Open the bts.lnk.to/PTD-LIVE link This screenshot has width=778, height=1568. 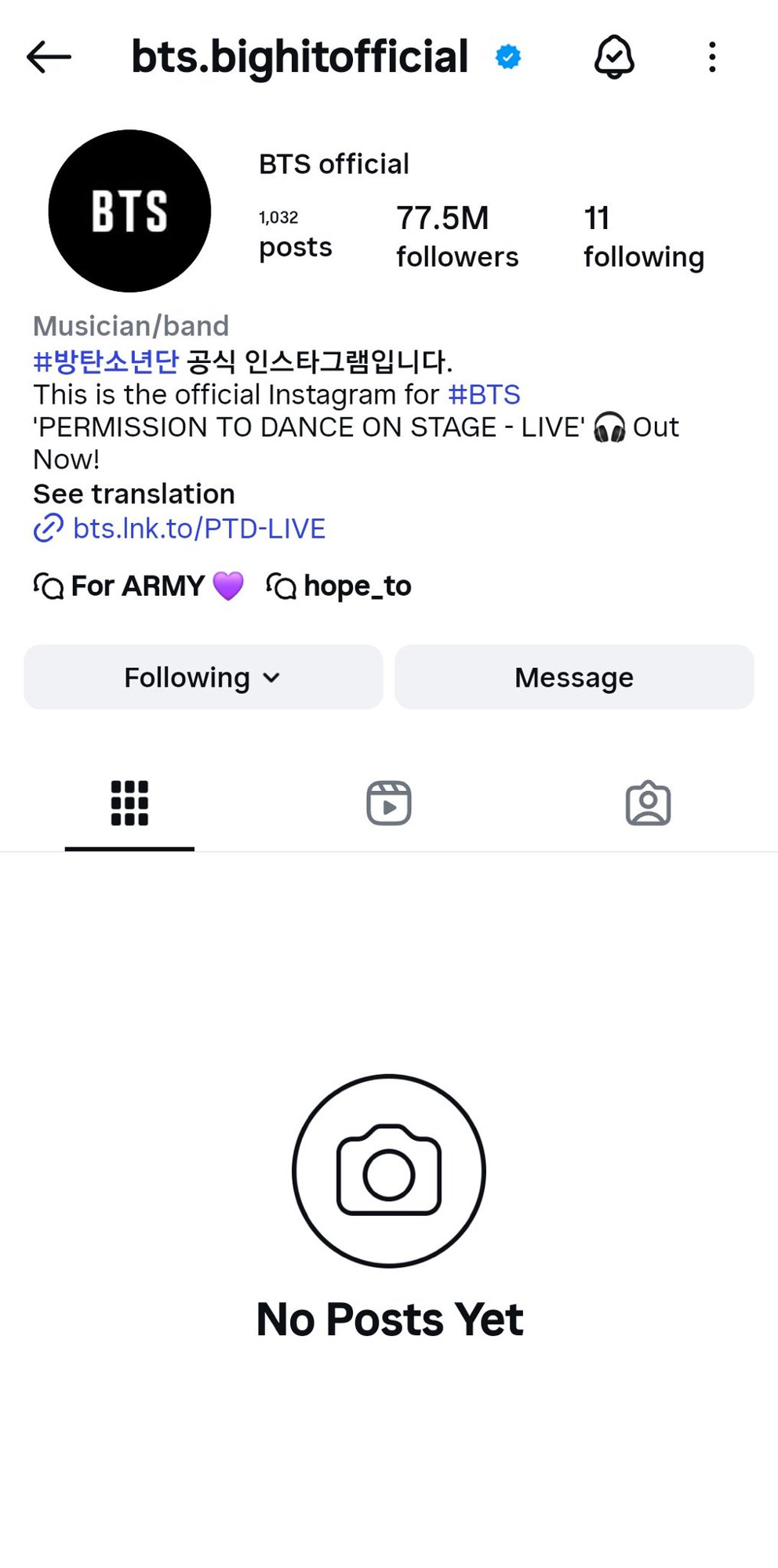pos(198,528)
